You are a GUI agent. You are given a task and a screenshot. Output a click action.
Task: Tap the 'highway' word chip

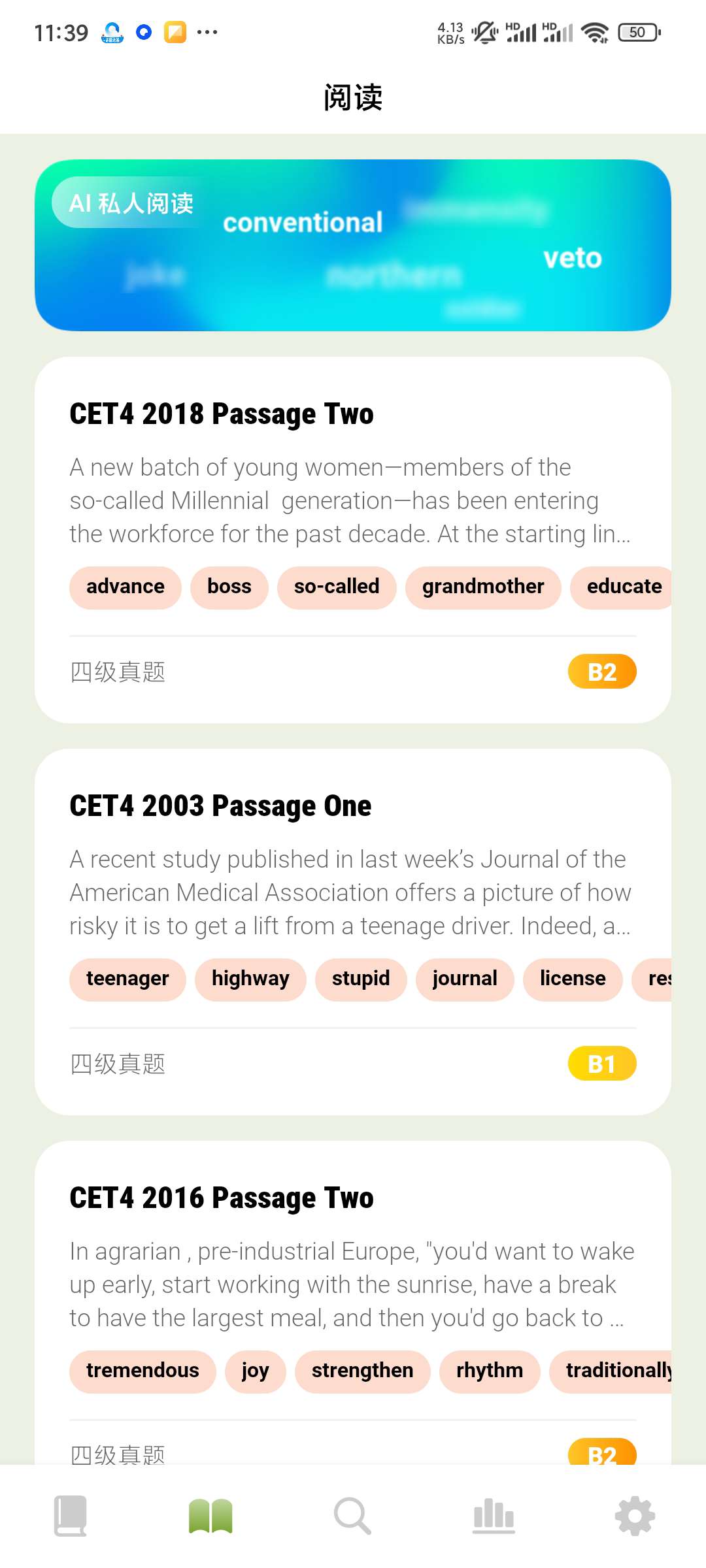tap(250, 979)
